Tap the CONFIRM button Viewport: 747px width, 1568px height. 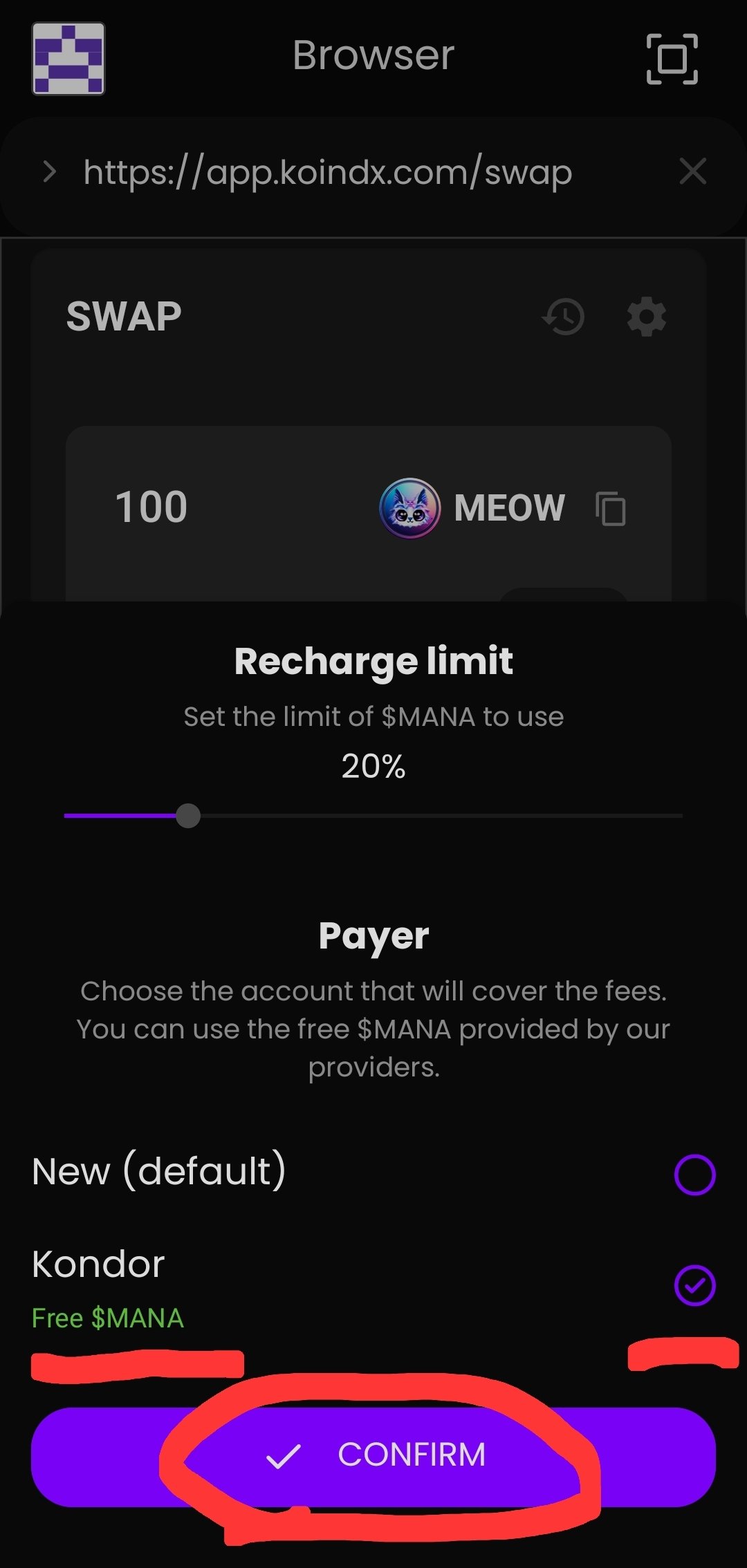pos(373,1457)
